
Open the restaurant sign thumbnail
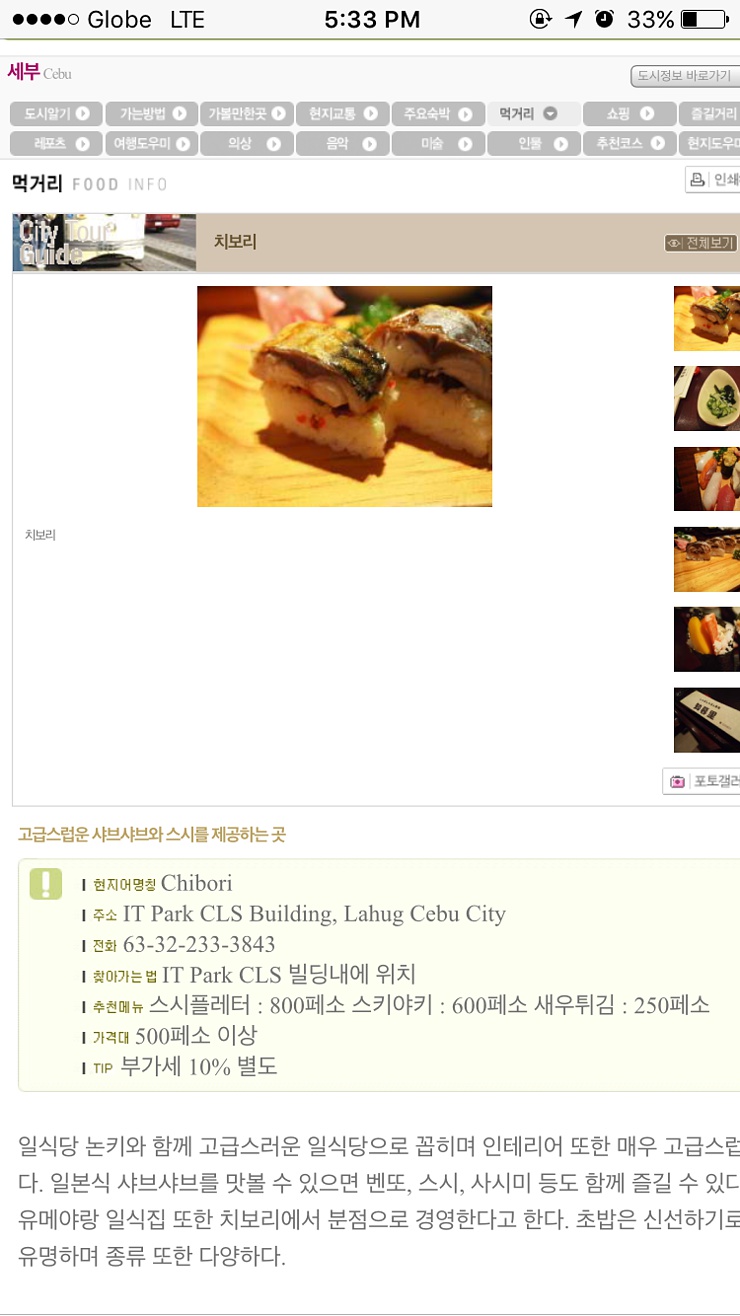tap(707, 720)
